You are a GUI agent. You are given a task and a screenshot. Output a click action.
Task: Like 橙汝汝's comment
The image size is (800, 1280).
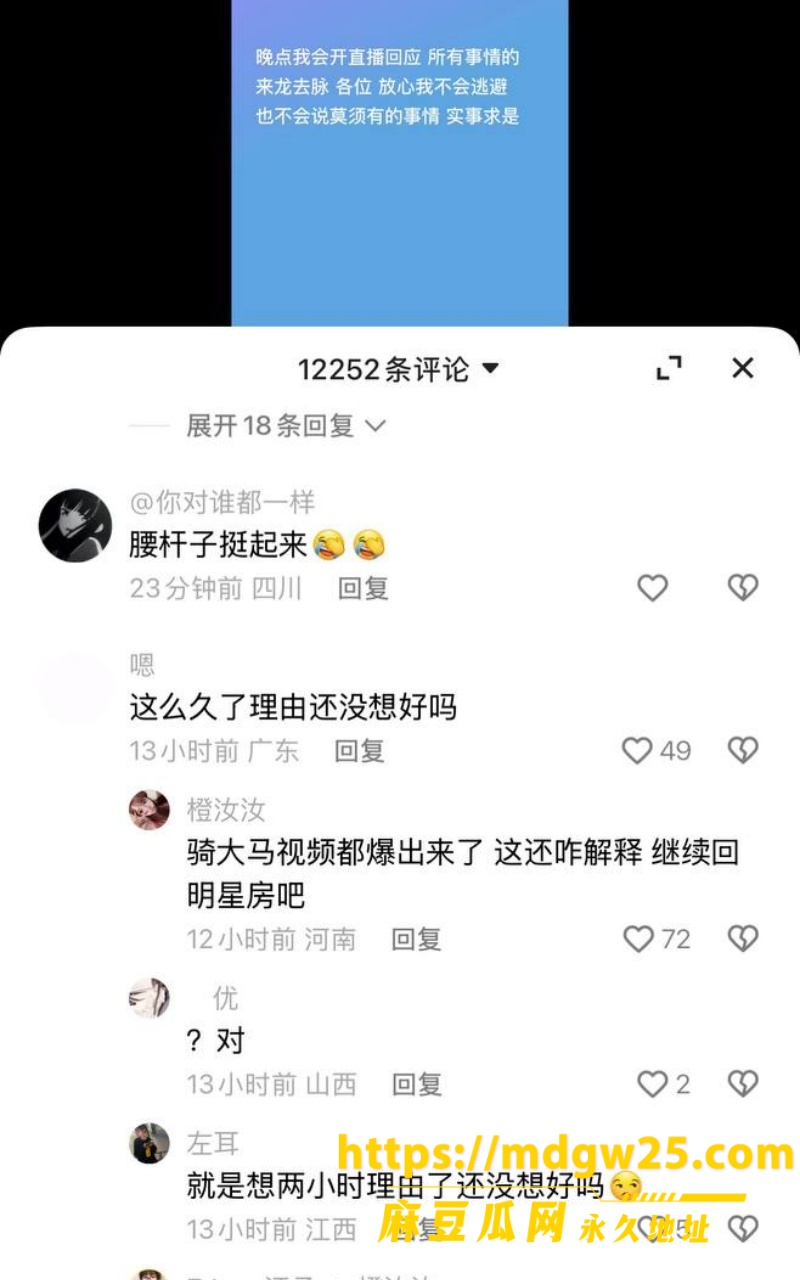click(x=657, y=938)
